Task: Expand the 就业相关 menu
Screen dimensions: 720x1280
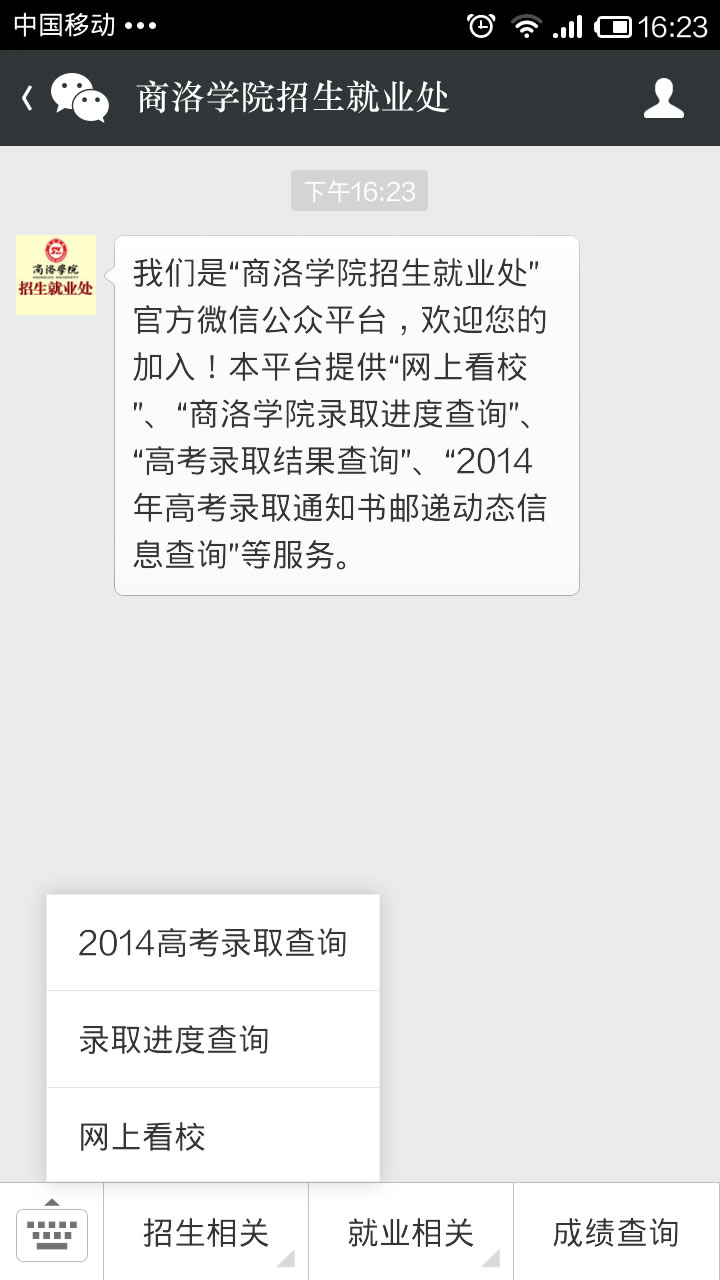Action: coord(411,1232)
